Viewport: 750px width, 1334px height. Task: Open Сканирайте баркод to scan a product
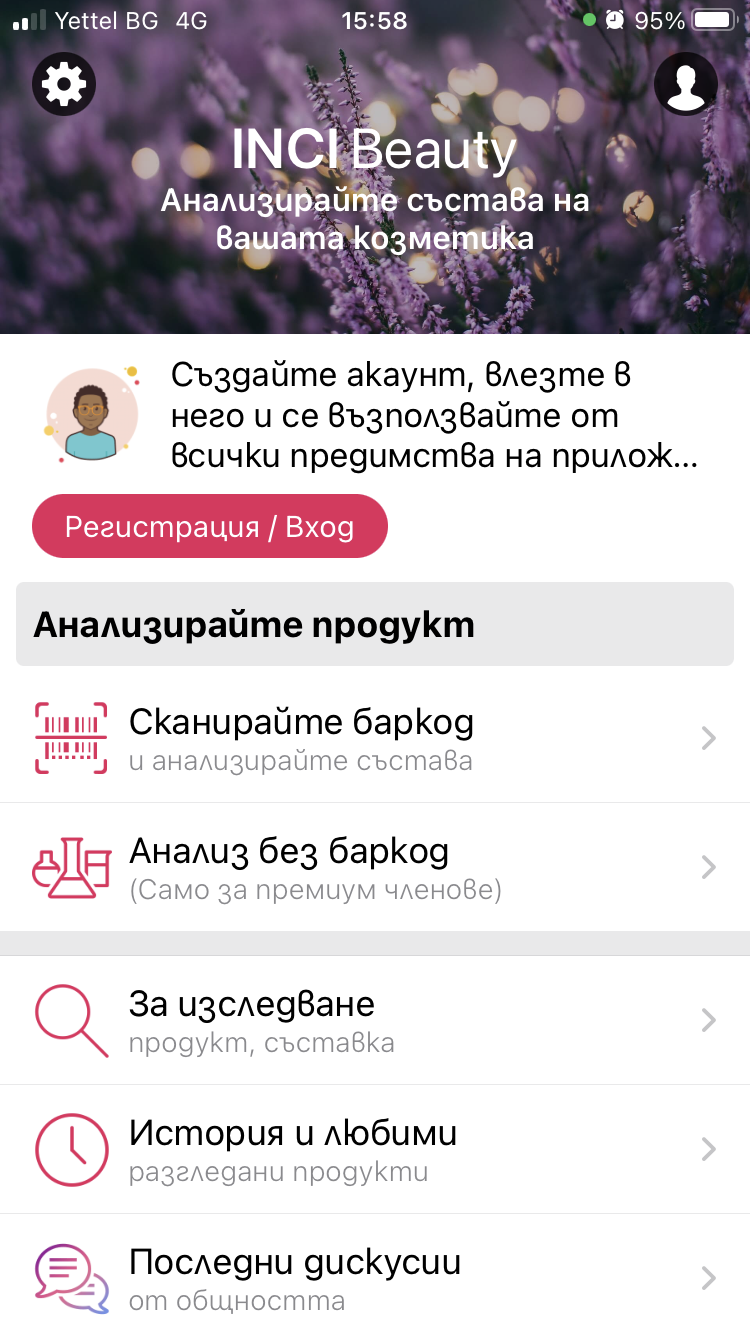tap(375, 738)
